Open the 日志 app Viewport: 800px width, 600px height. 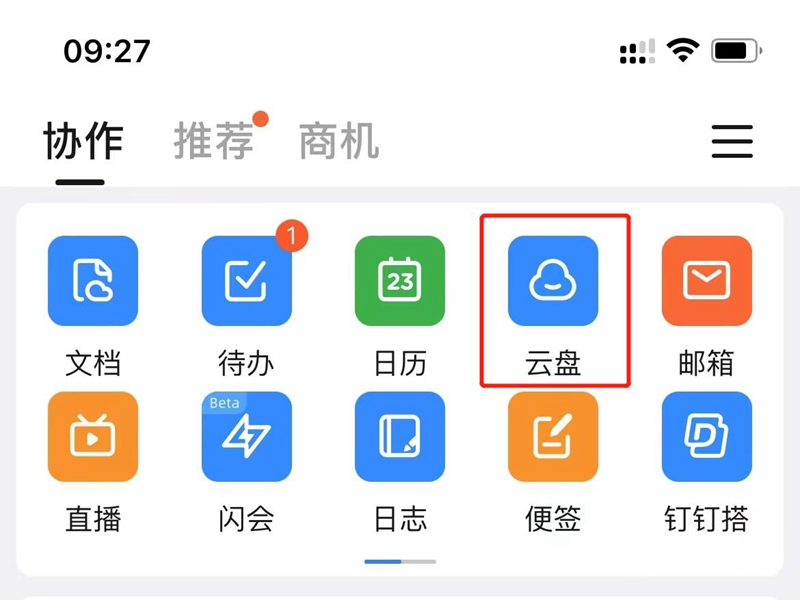[x=400, y=437]
